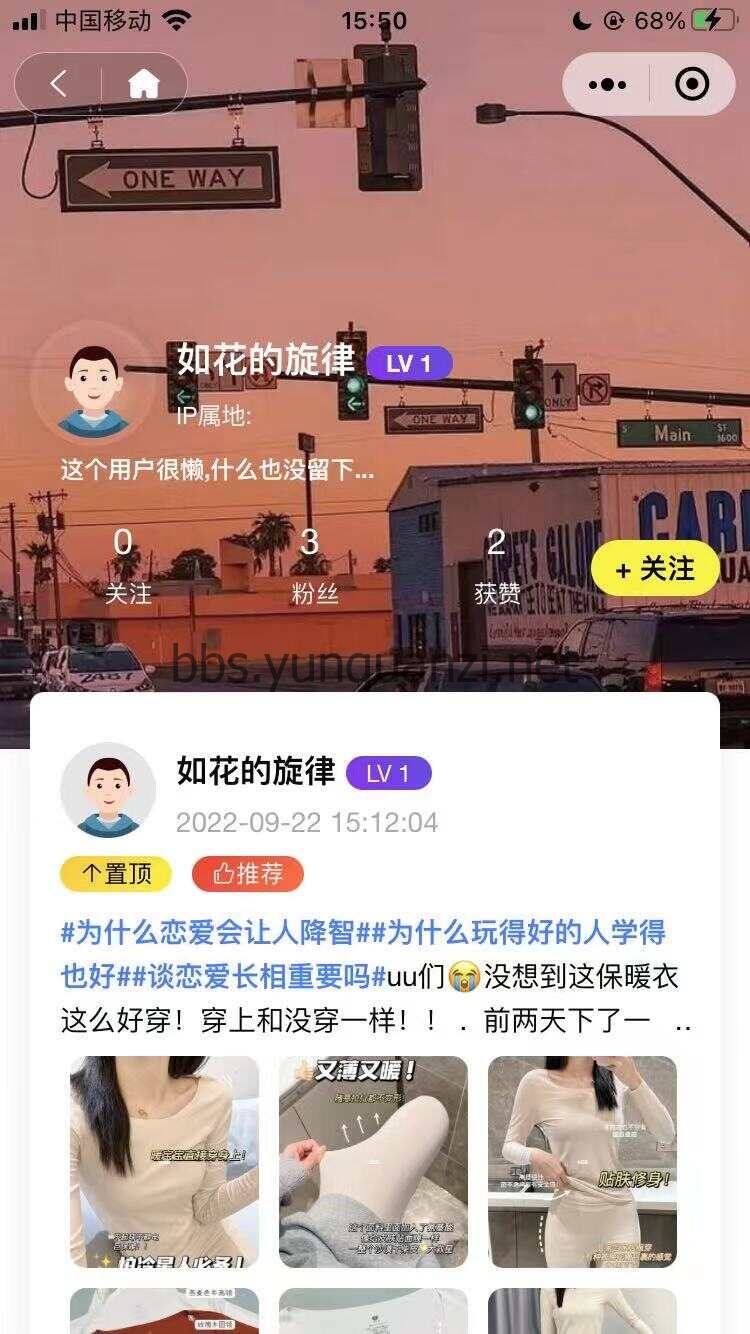Open the 粉丝 followers list
Viewport: 750px width, 1334px height.
pos(313,566)
